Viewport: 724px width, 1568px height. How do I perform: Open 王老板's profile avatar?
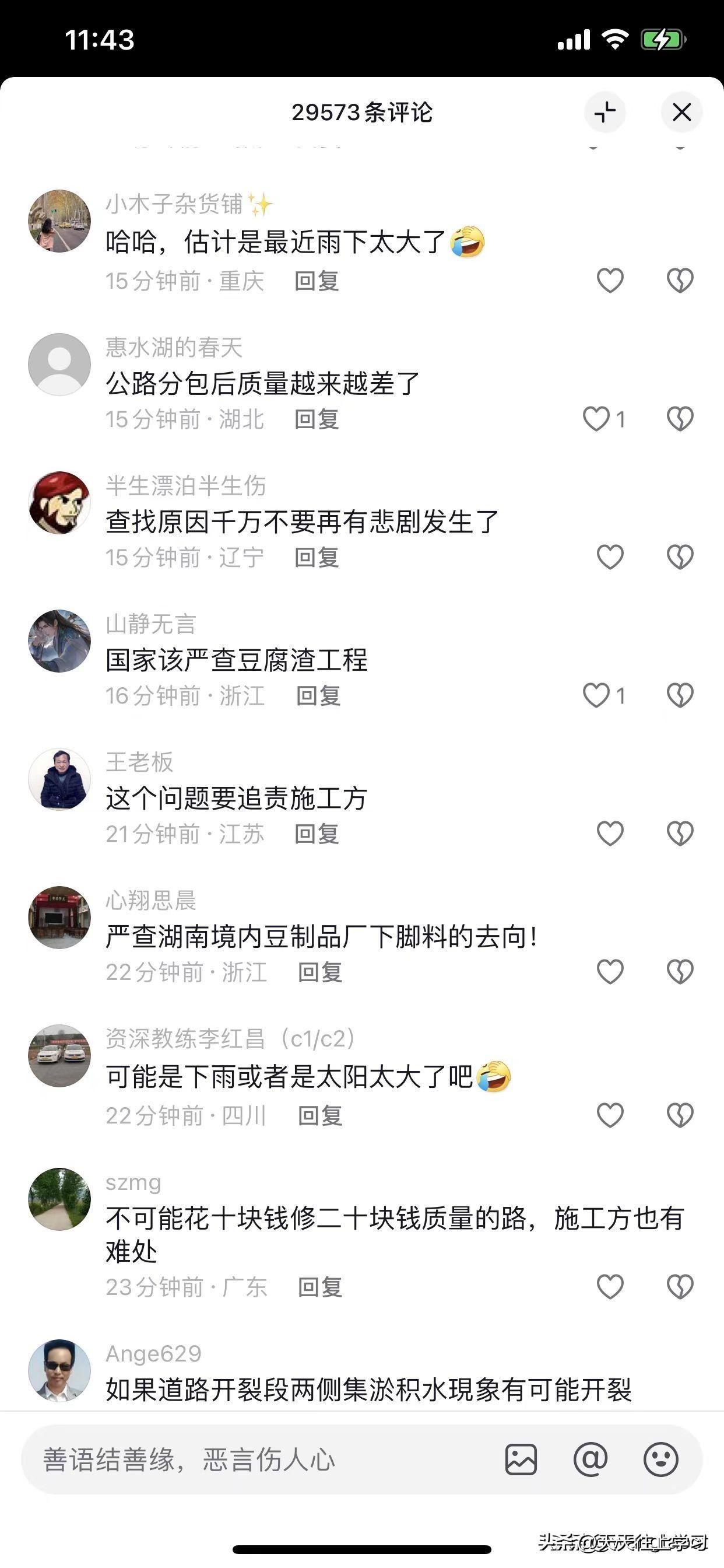[x=59, y=779]
